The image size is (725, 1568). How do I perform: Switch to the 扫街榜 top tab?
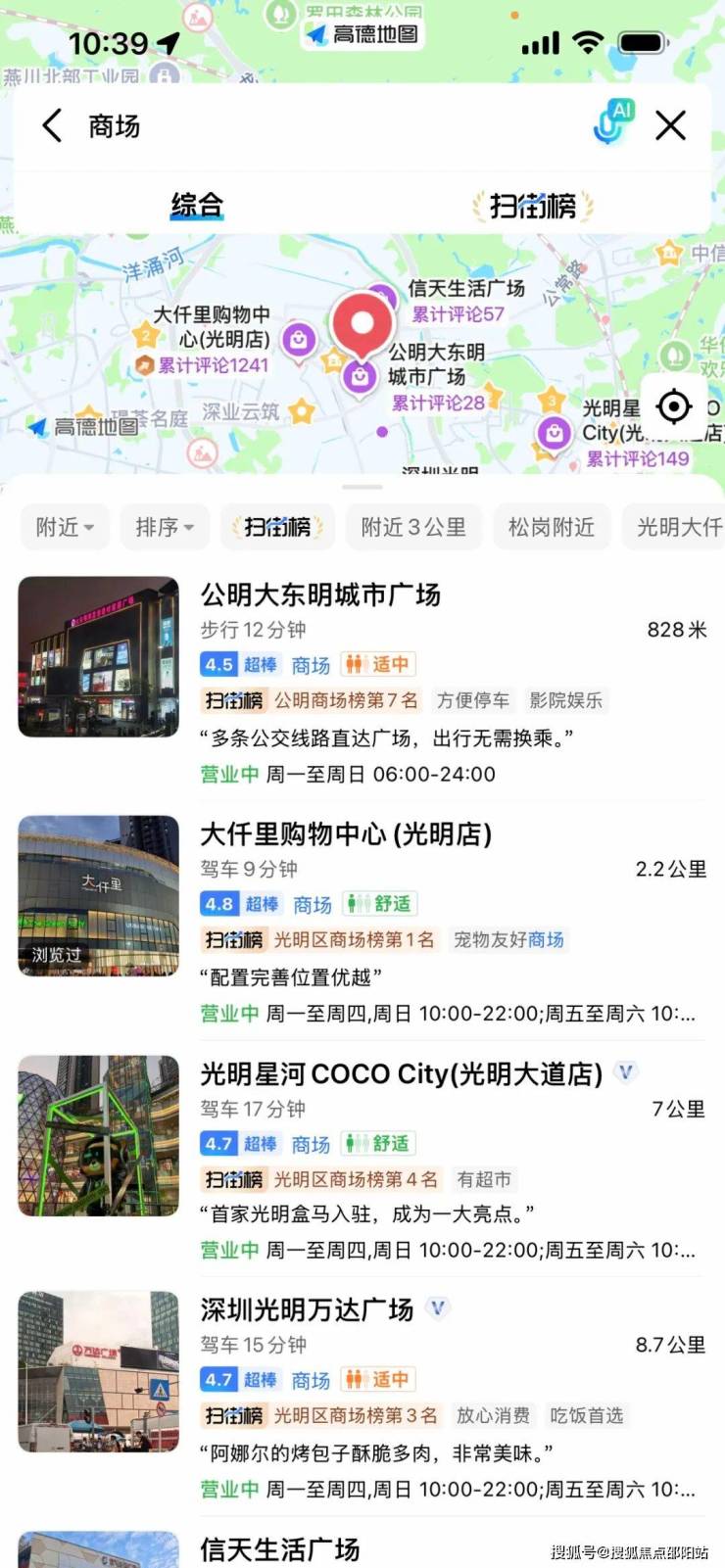(533, 206)
